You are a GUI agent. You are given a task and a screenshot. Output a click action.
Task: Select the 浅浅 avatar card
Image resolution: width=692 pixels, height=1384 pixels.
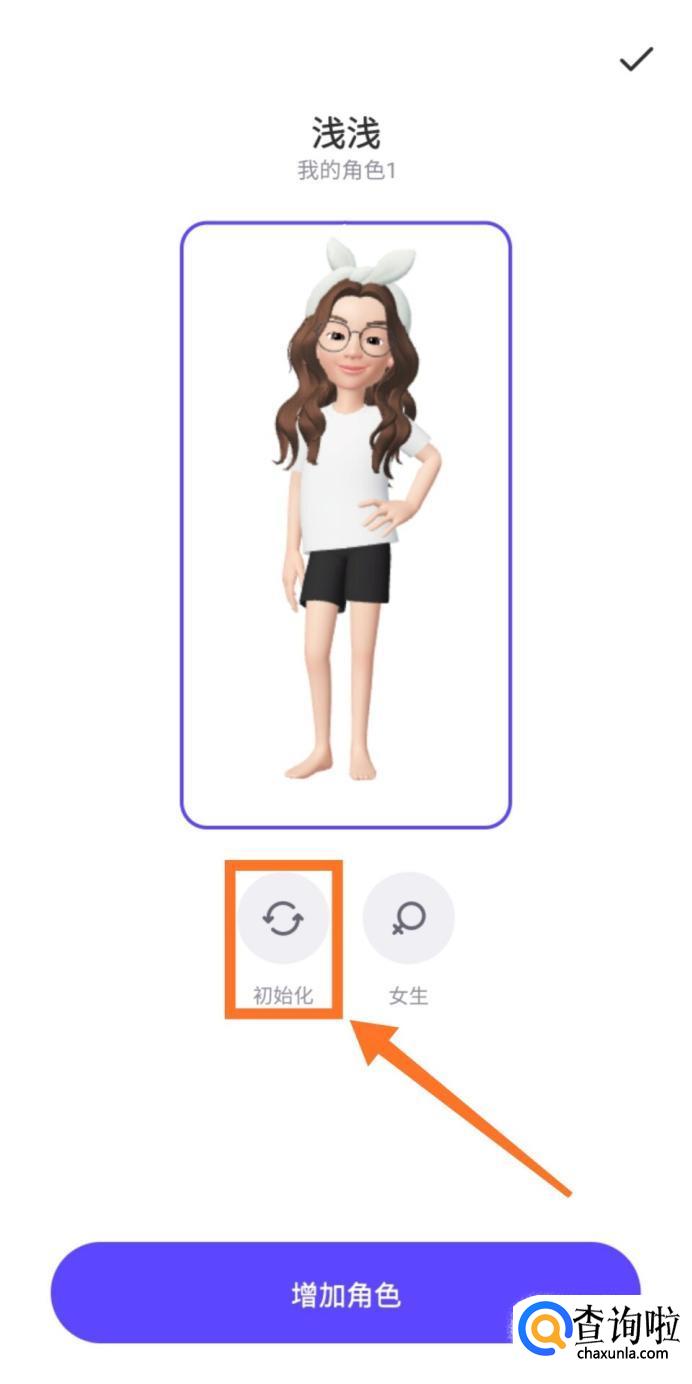point(346,525)
